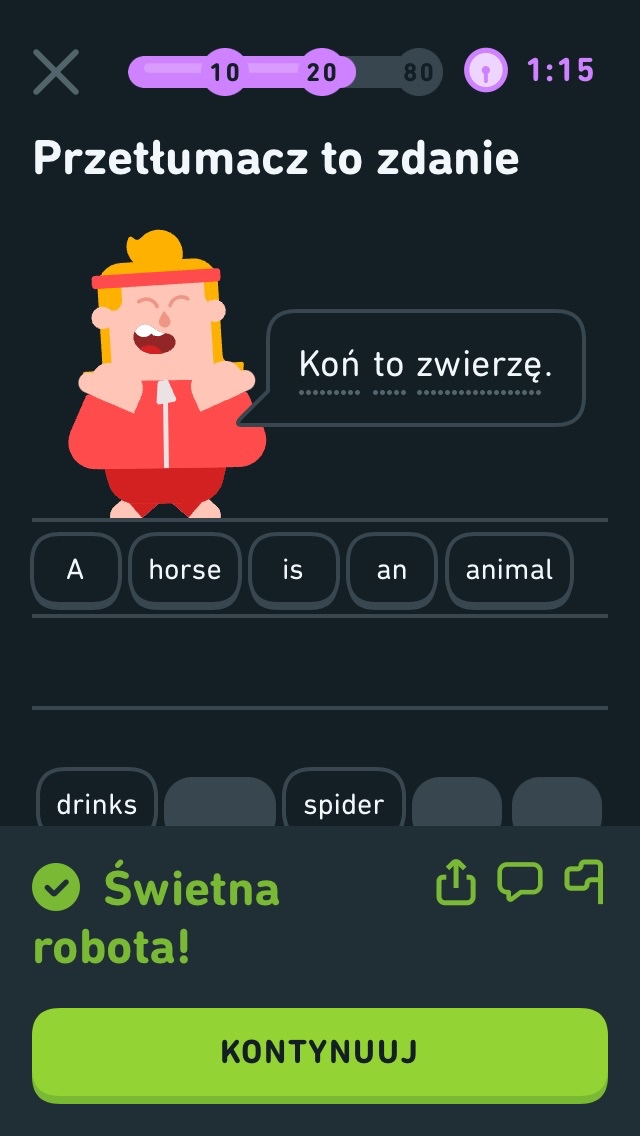Tap the placed word "is"
This screenshot has height=1136, width=640.
292,570
